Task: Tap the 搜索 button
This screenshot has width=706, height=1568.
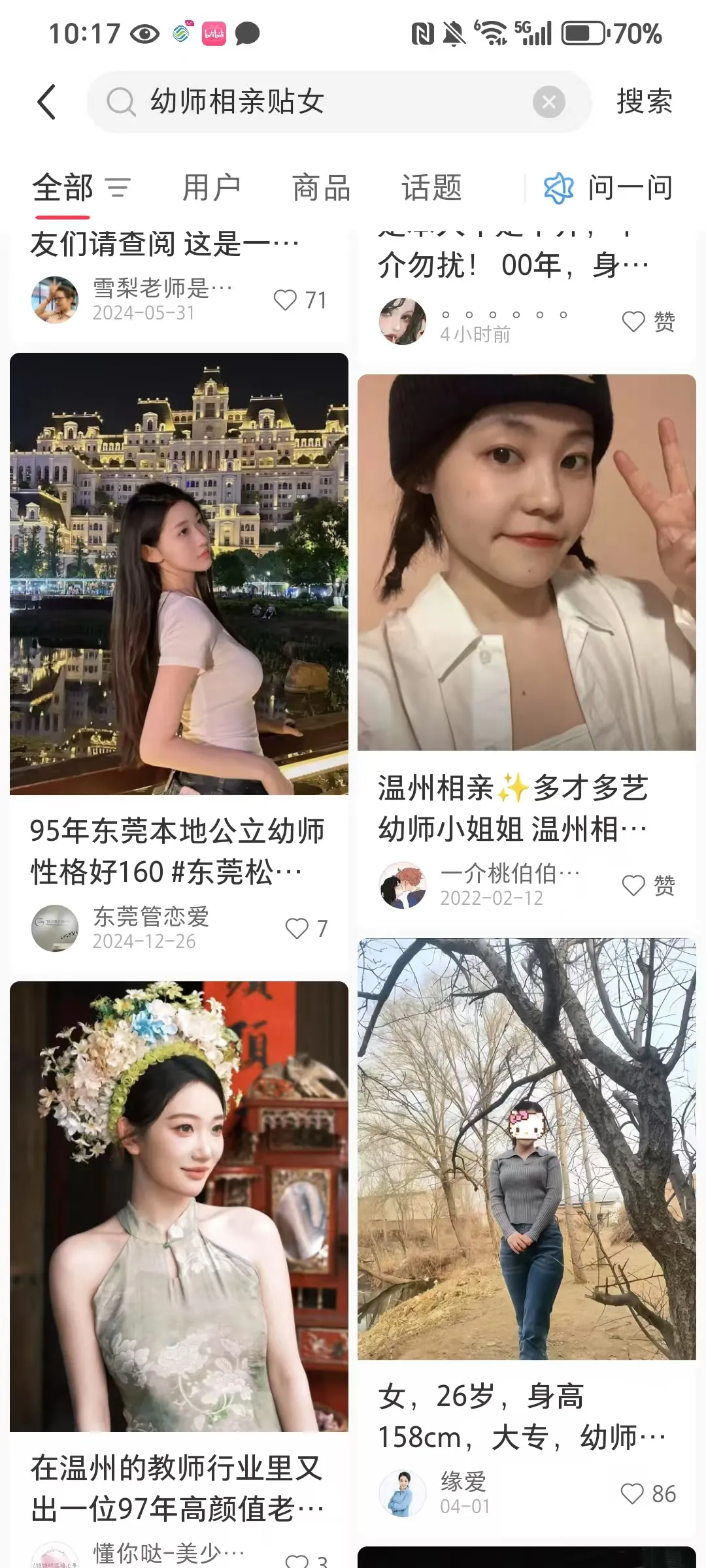Action: [x=643, y=101]
